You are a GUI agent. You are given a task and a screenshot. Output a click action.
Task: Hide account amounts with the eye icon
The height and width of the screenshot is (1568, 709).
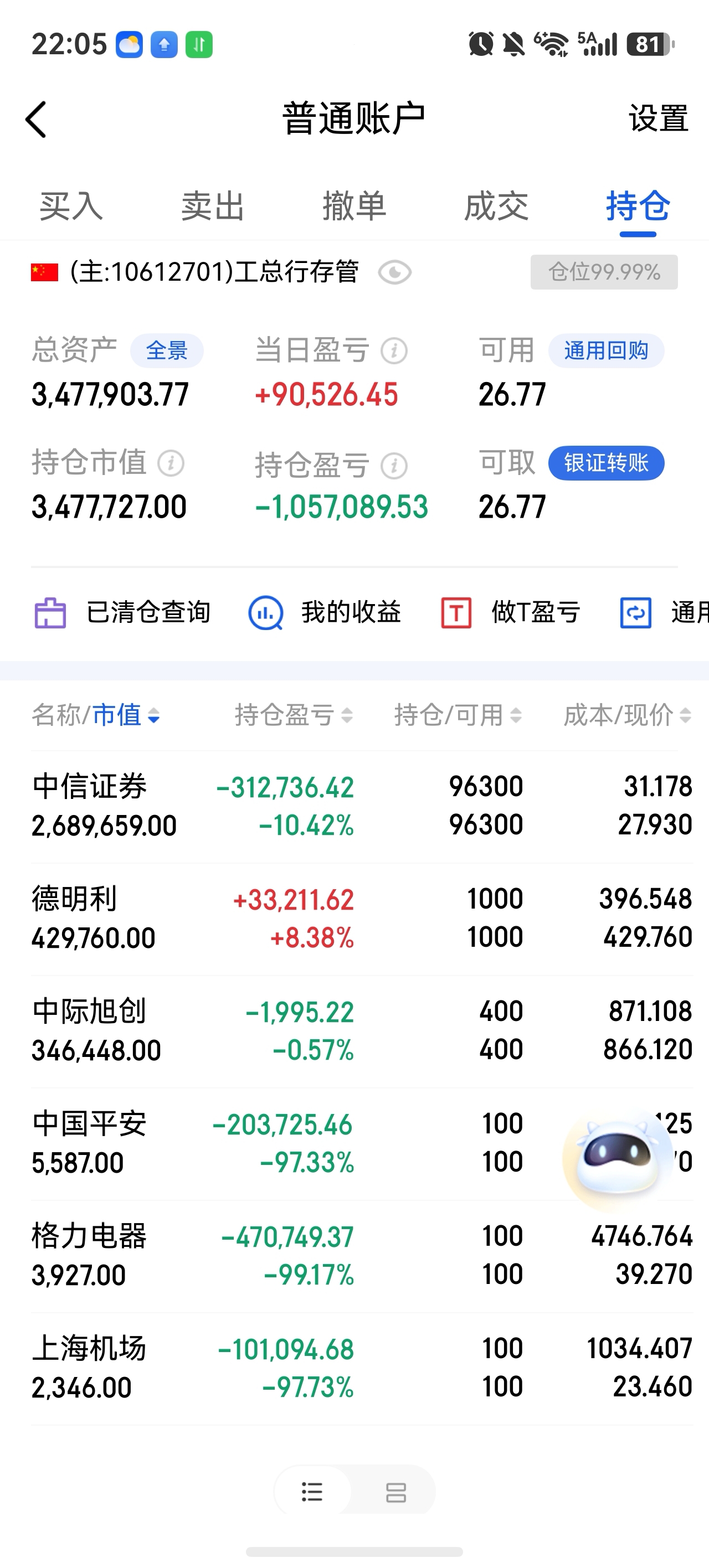[x=395, y=272]
